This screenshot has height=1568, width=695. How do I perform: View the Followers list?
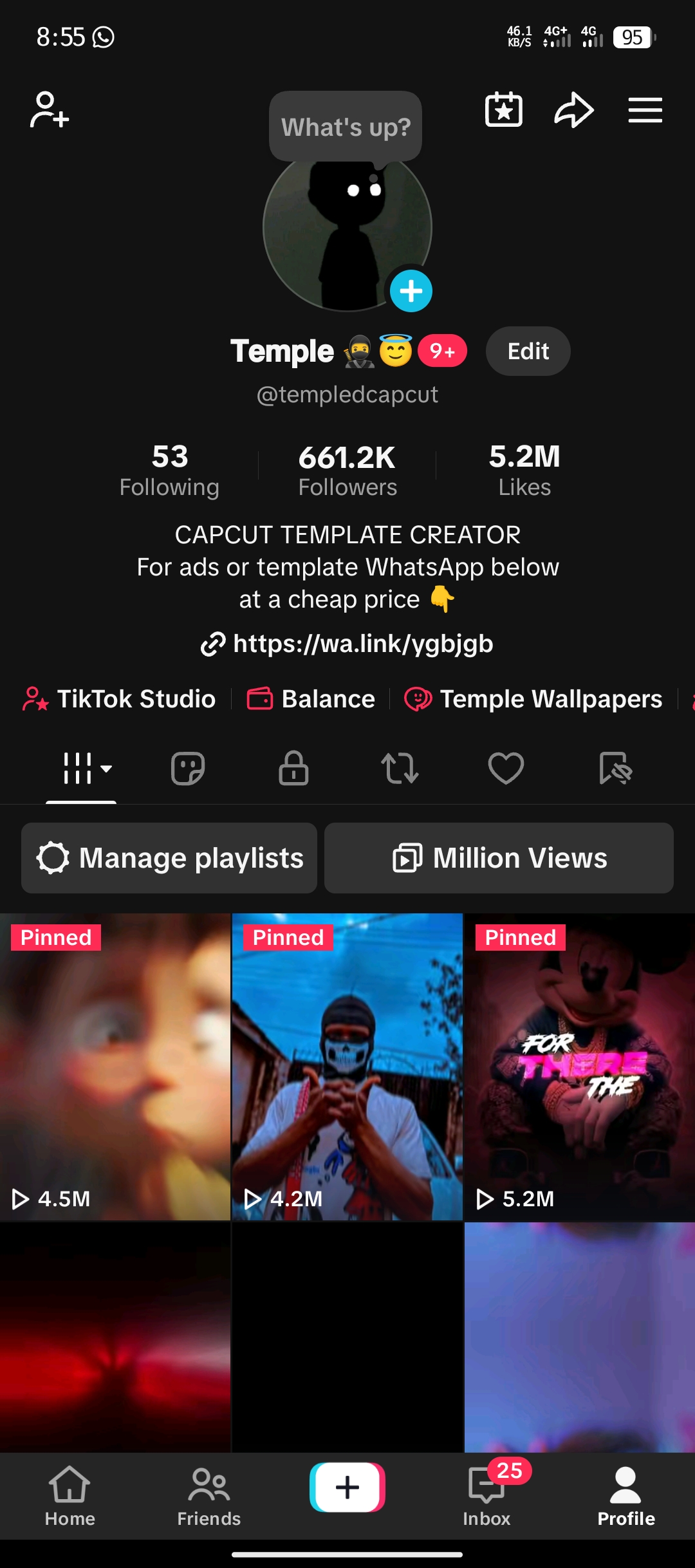point(347,471)
